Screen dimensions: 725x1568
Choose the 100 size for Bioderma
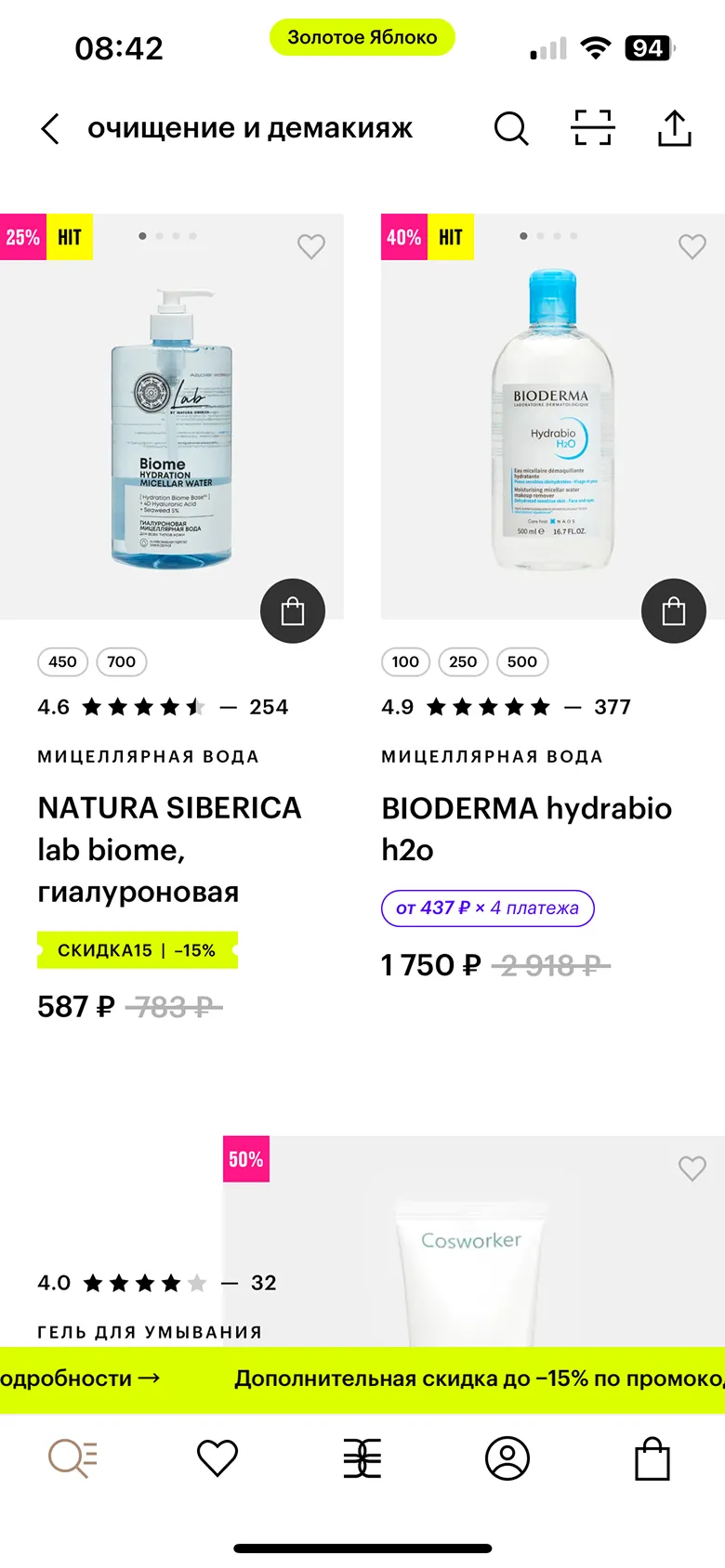pos(405,661)
